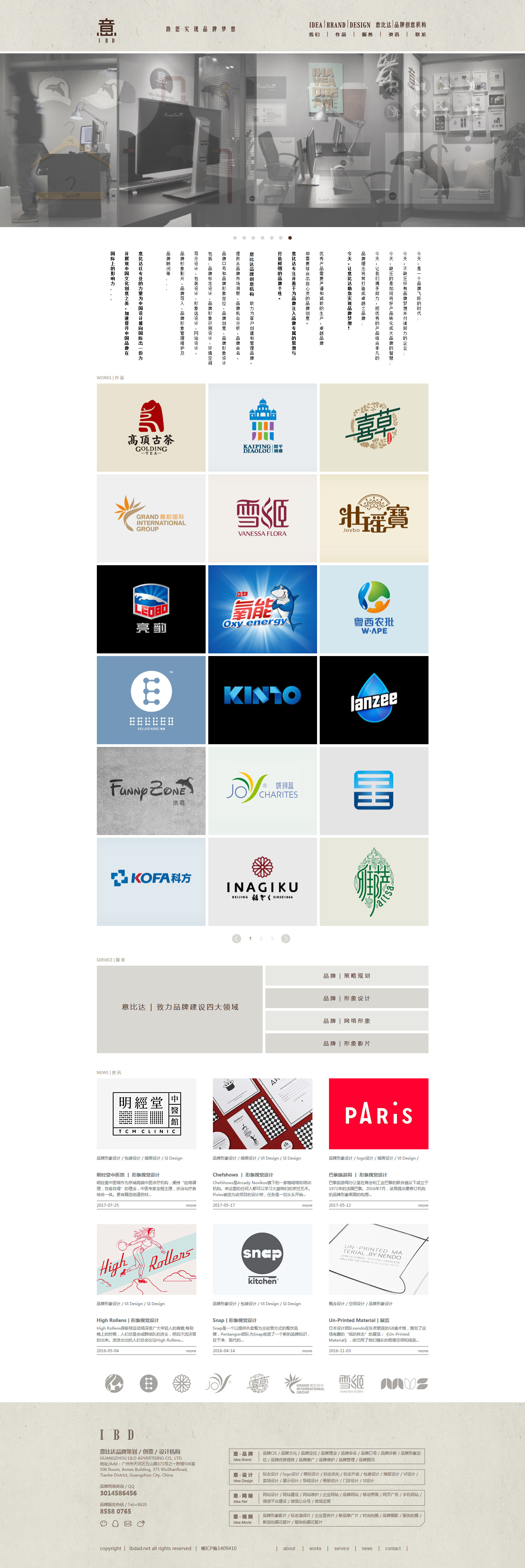Image resolution: width=525 pixels, height=1568 pixels.
Task: Open the Golding Tea work tile
Action: click(151, 427)
